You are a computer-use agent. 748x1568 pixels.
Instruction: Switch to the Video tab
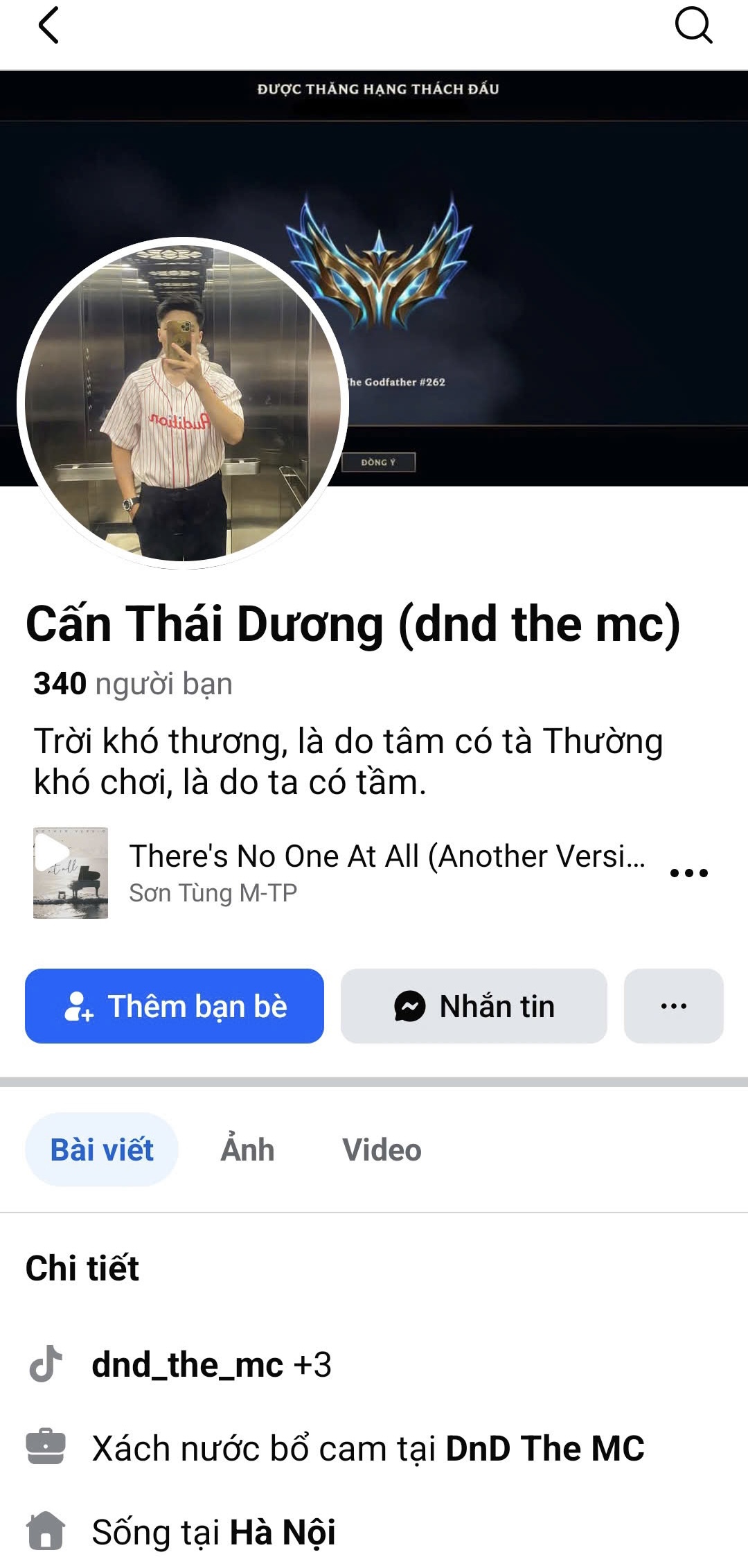pos(382,1150)
